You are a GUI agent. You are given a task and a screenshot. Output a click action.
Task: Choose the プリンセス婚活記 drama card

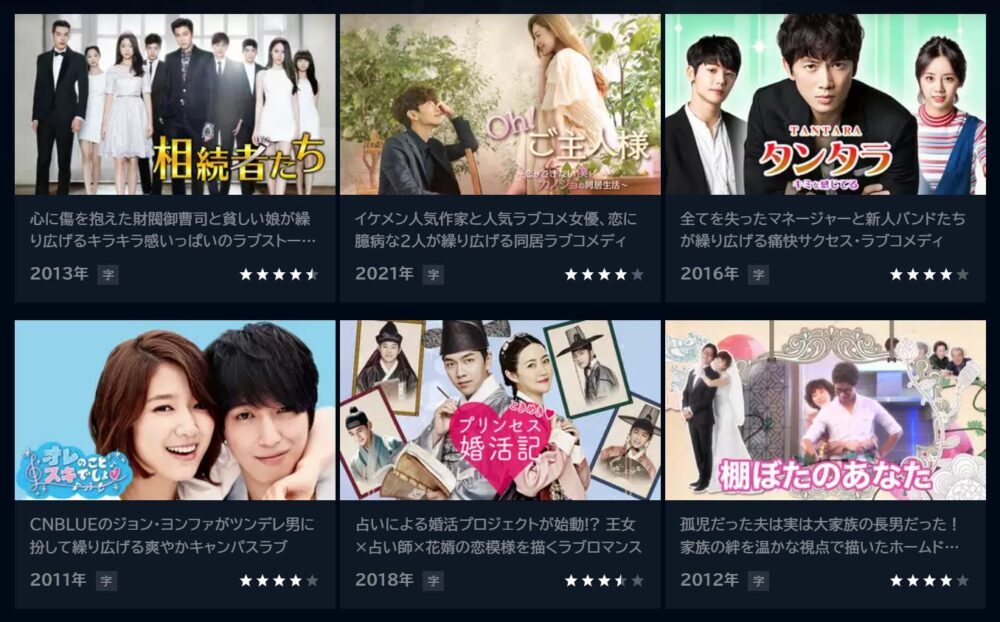click(500, 410)
